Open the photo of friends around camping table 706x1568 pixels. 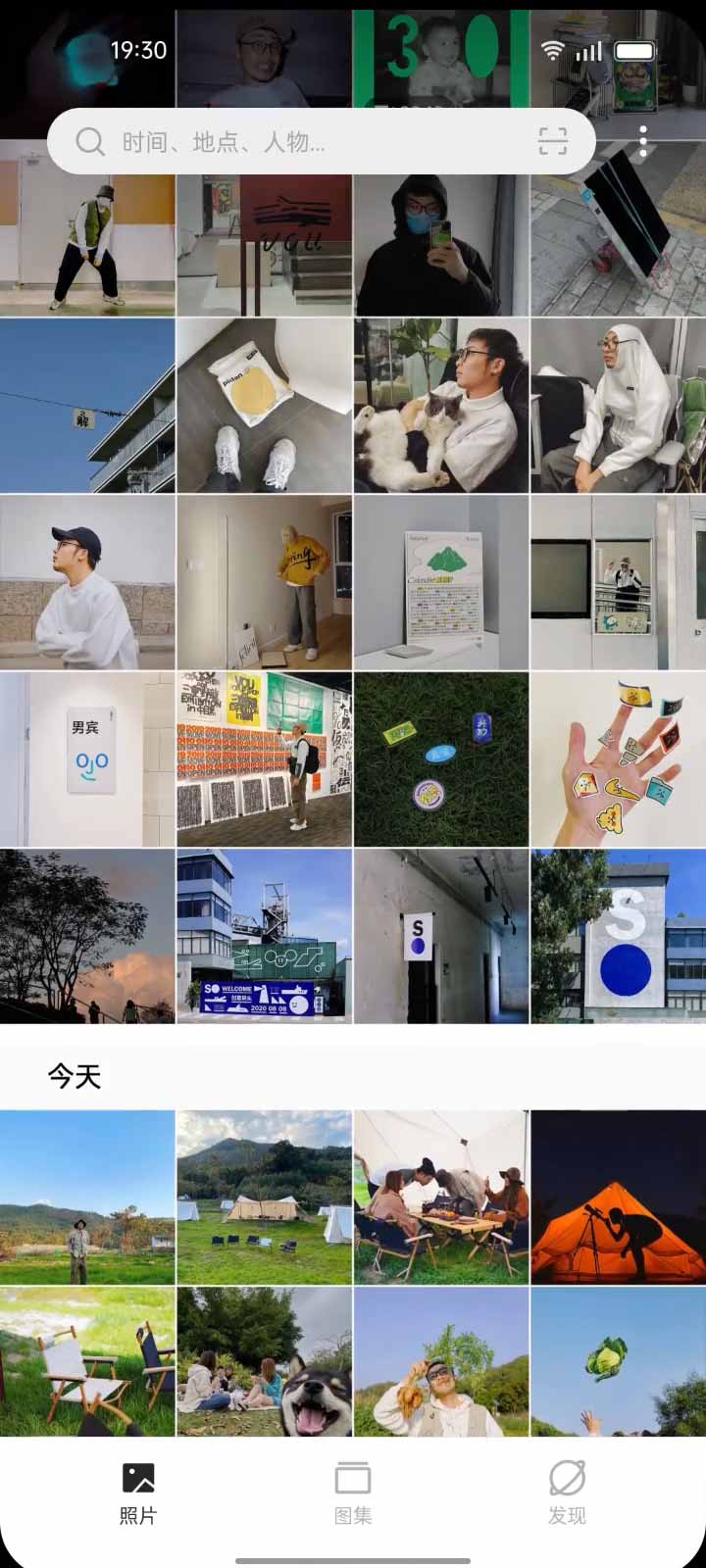[440, 1197]
